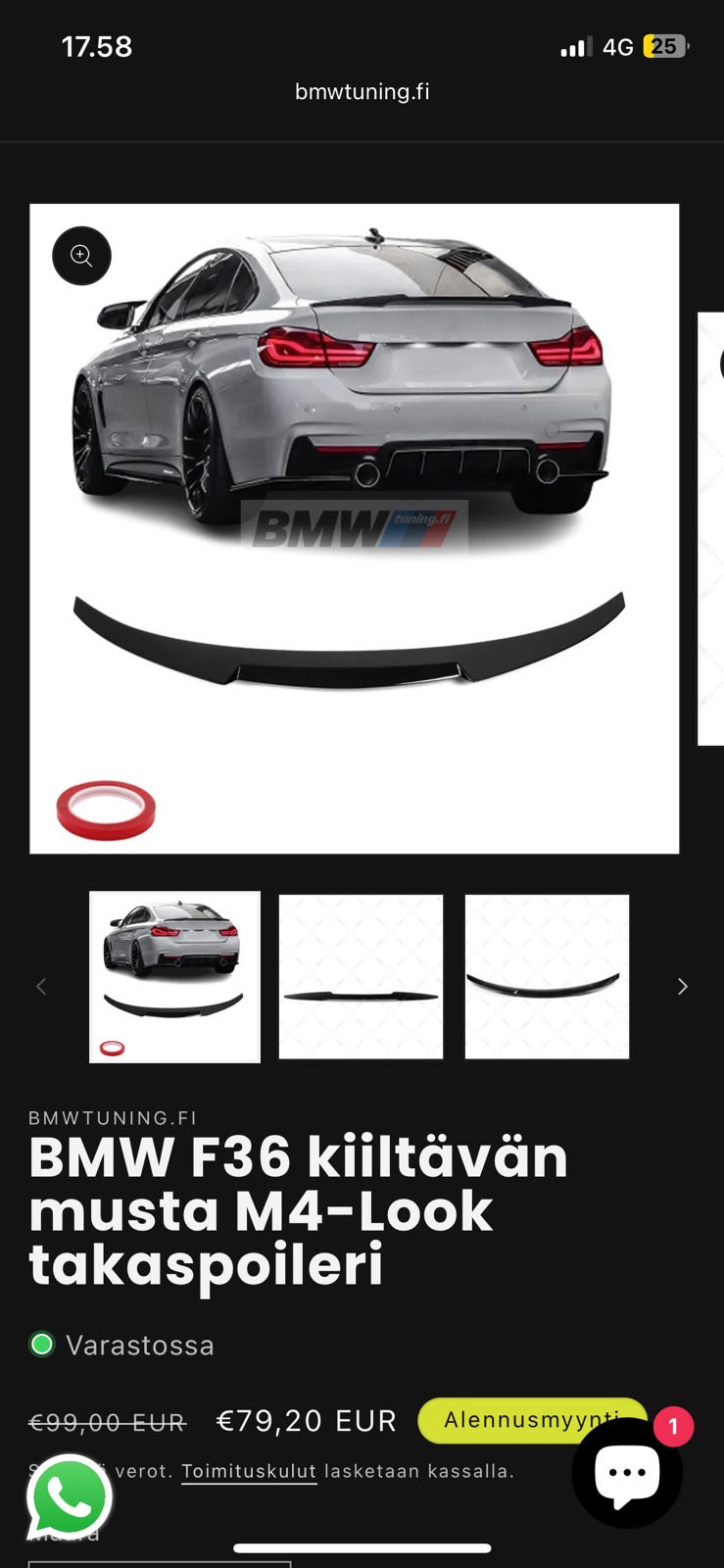
Task: Select the first thumbnail with the car
Action: tap(174, 976)
